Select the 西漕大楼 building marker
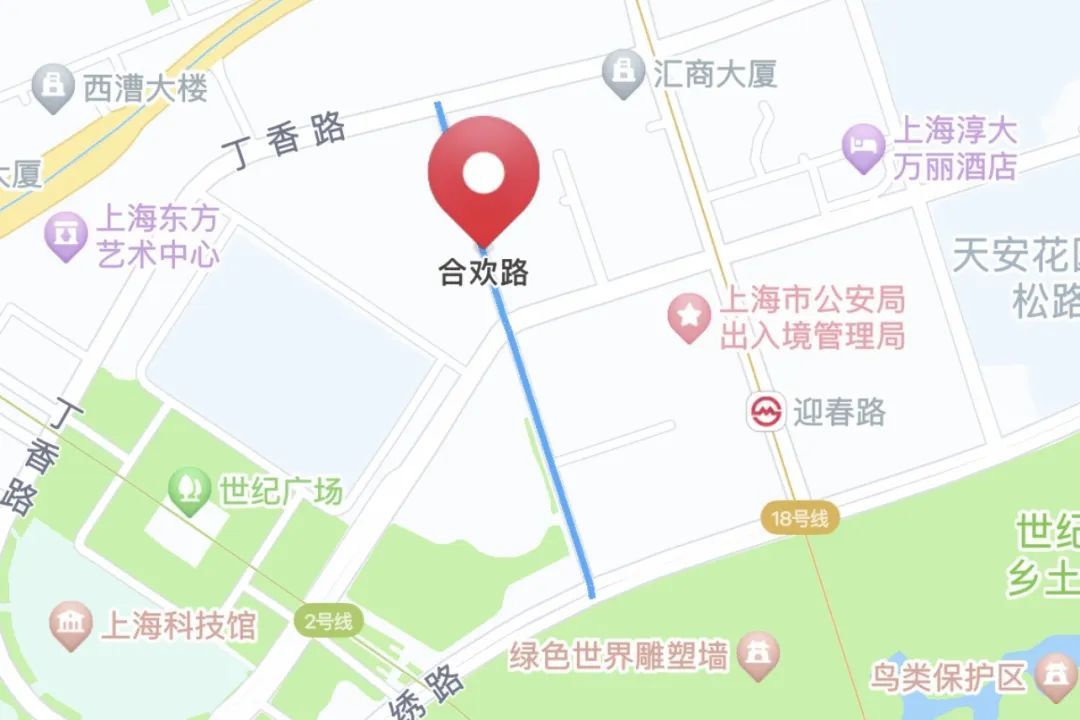This screenshot has height=720, width=1080. [53, 88]
